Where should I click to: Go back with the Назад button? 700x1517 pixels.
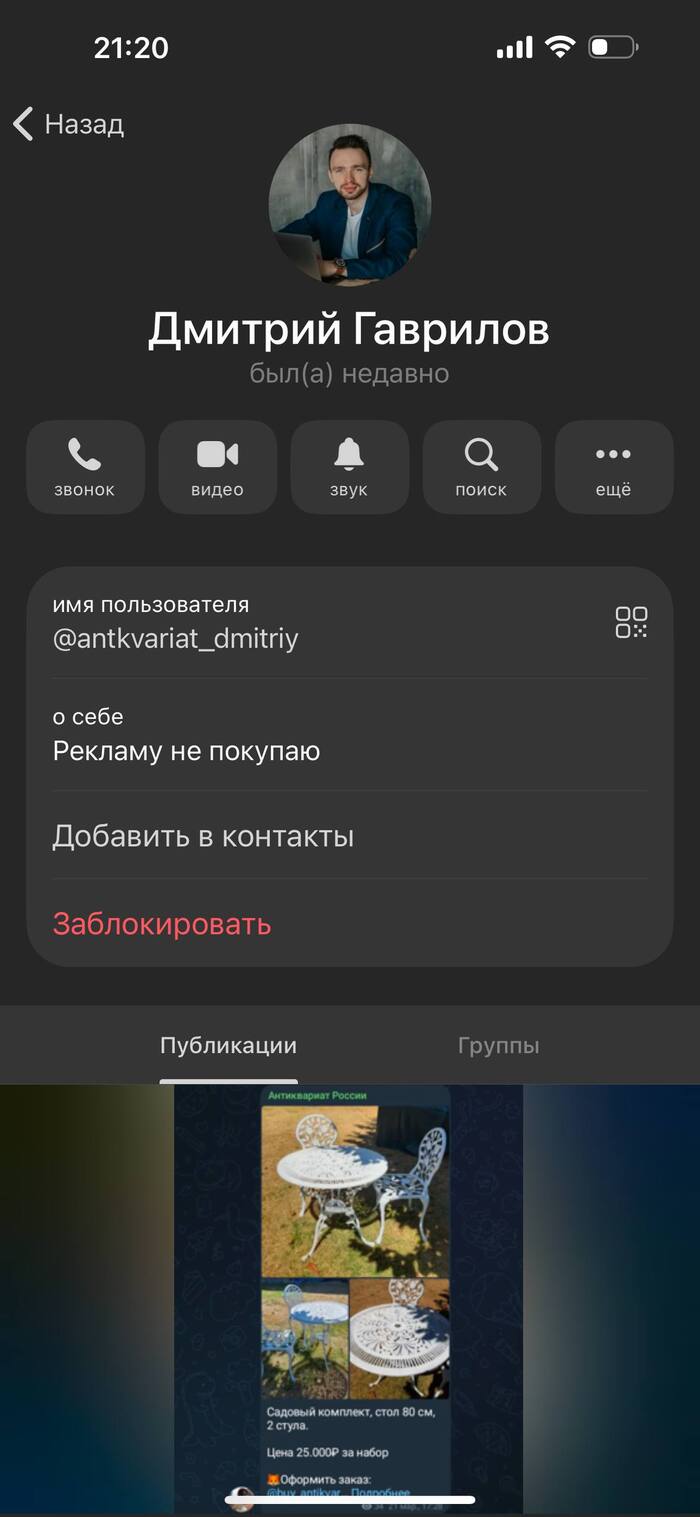68,124
